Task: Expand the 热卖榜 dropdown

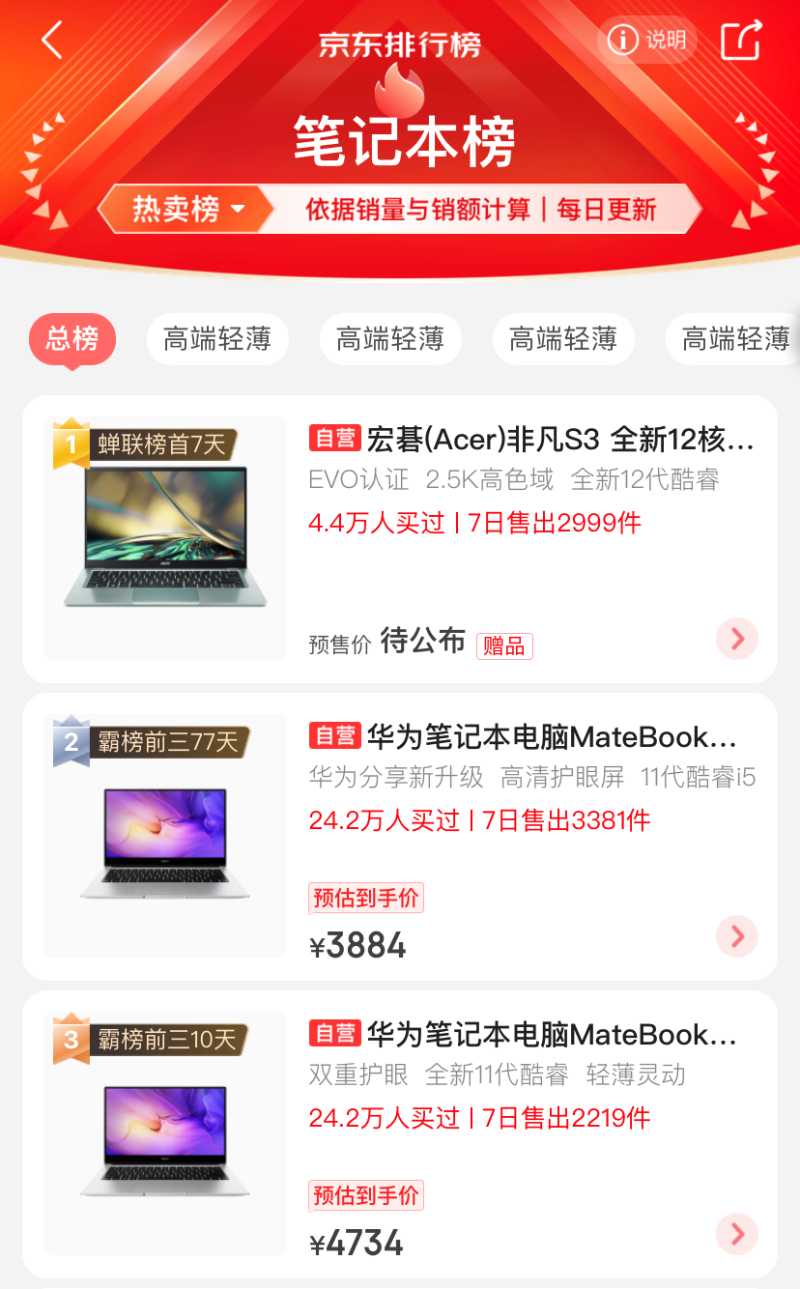Action: click(188, 210)
